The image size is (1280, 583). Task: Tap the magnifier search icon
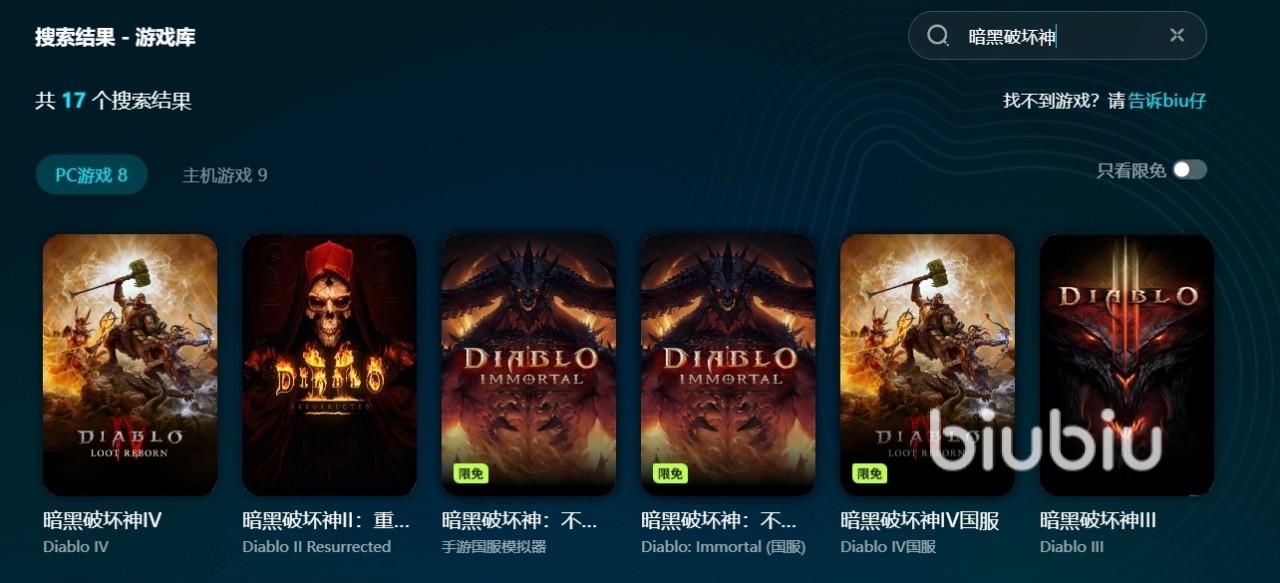point(937,36)
